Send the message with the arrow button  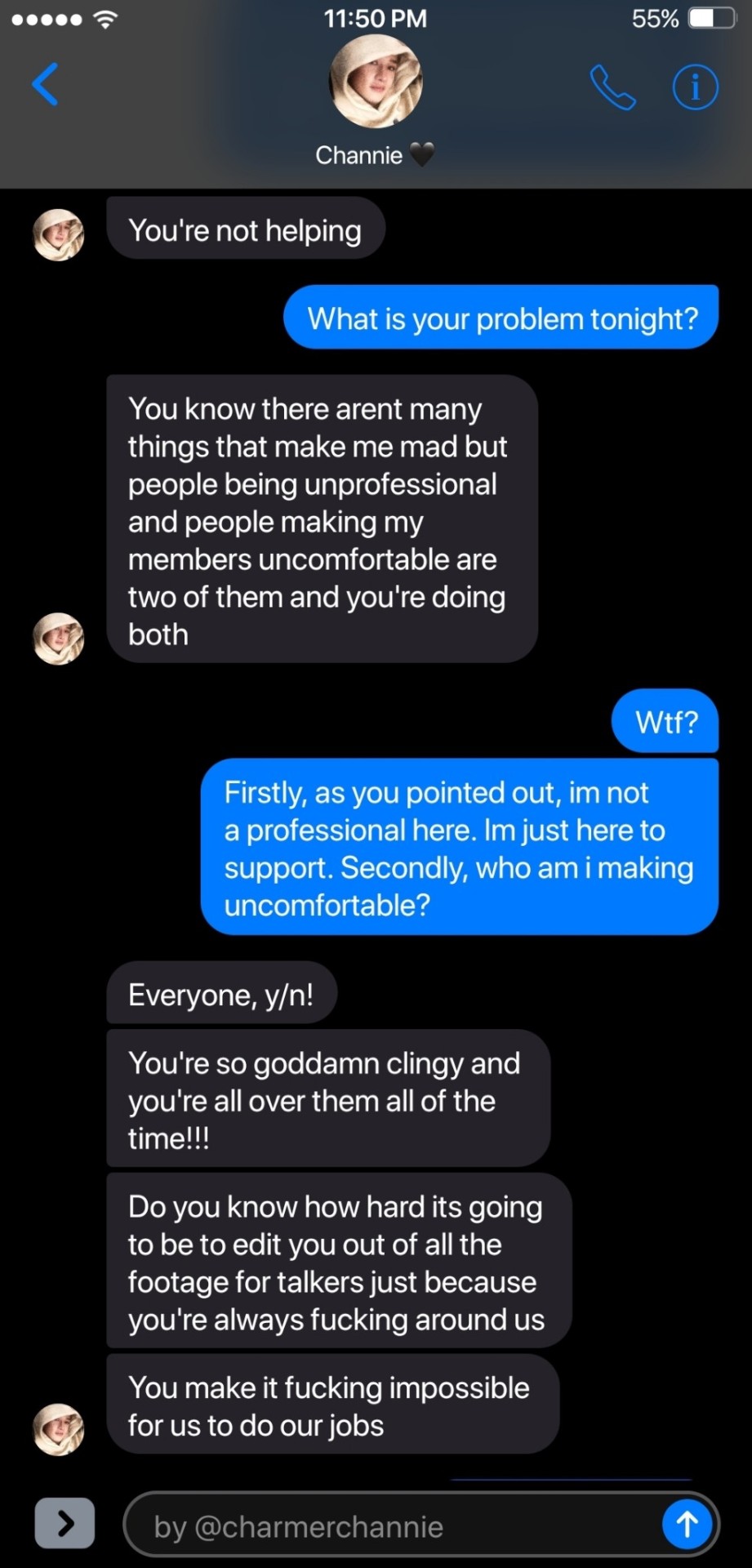(x=687, y=1524)
